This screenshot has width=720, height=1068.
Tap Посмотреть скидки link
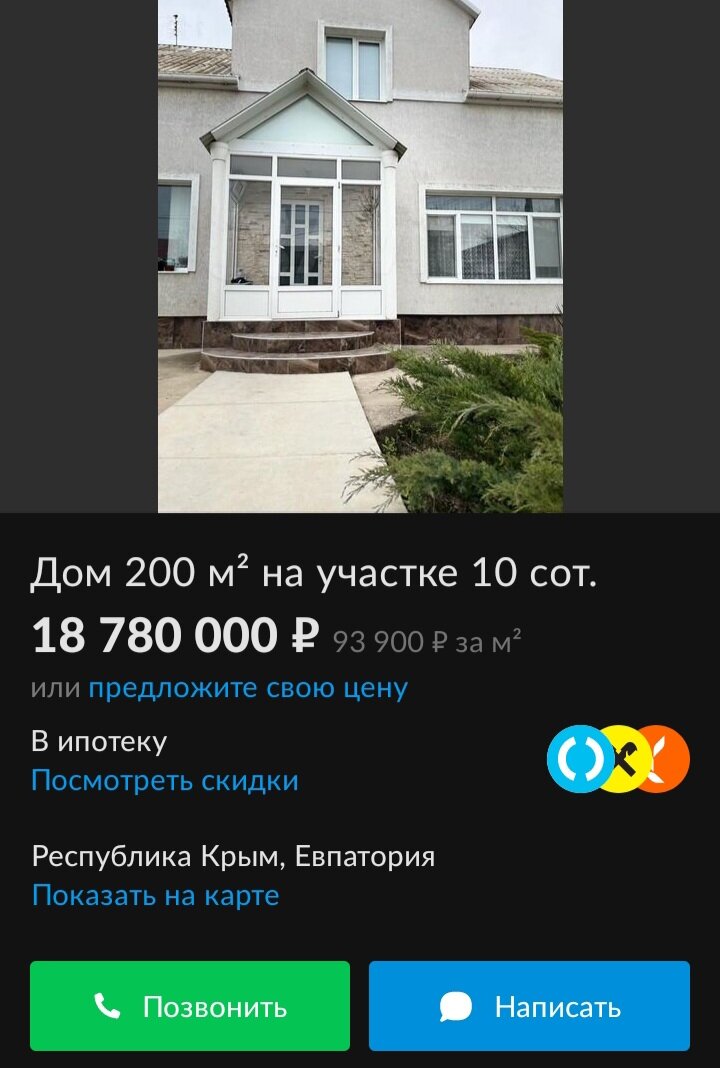pyautogui.click(x=166, y=781)
